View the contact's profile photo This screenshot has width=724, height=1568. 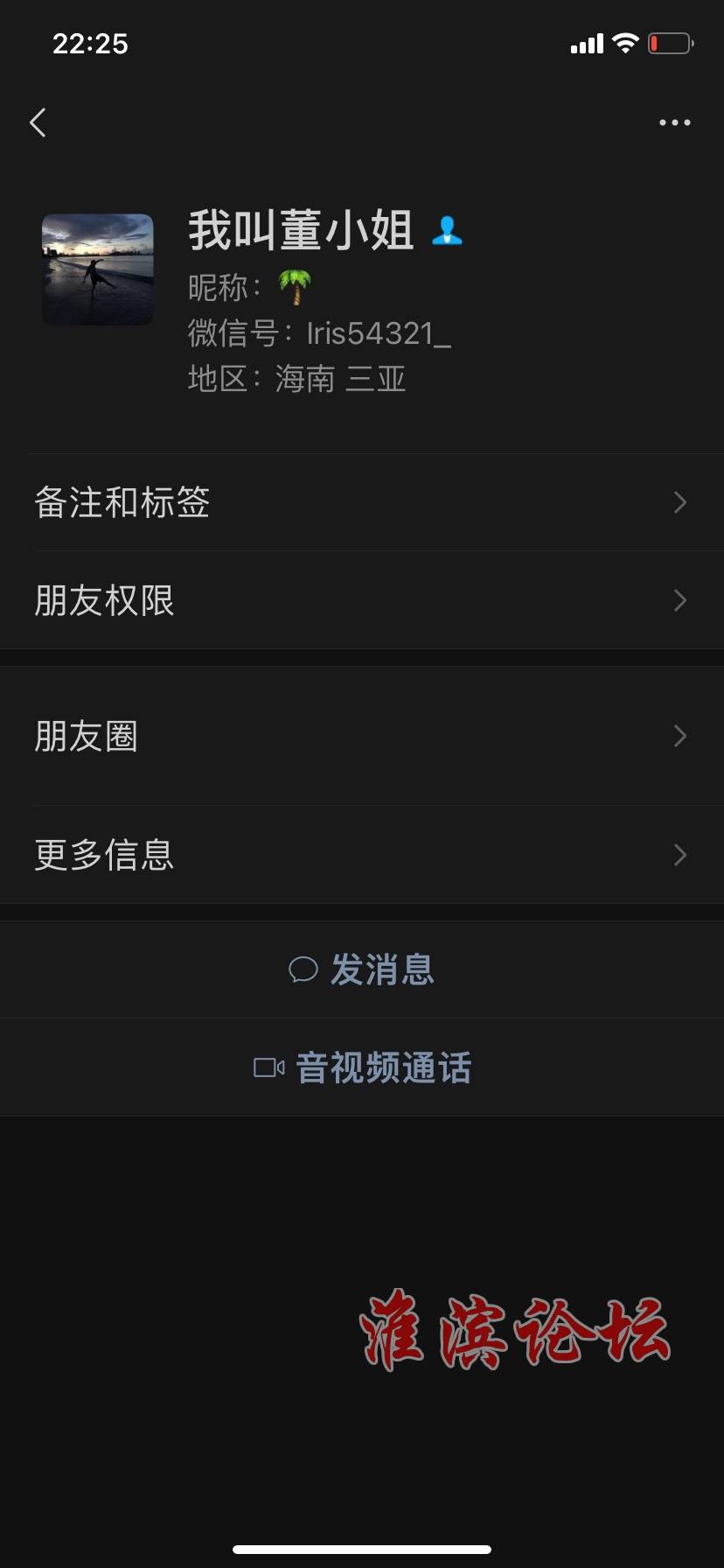click(x=98, y=269)
